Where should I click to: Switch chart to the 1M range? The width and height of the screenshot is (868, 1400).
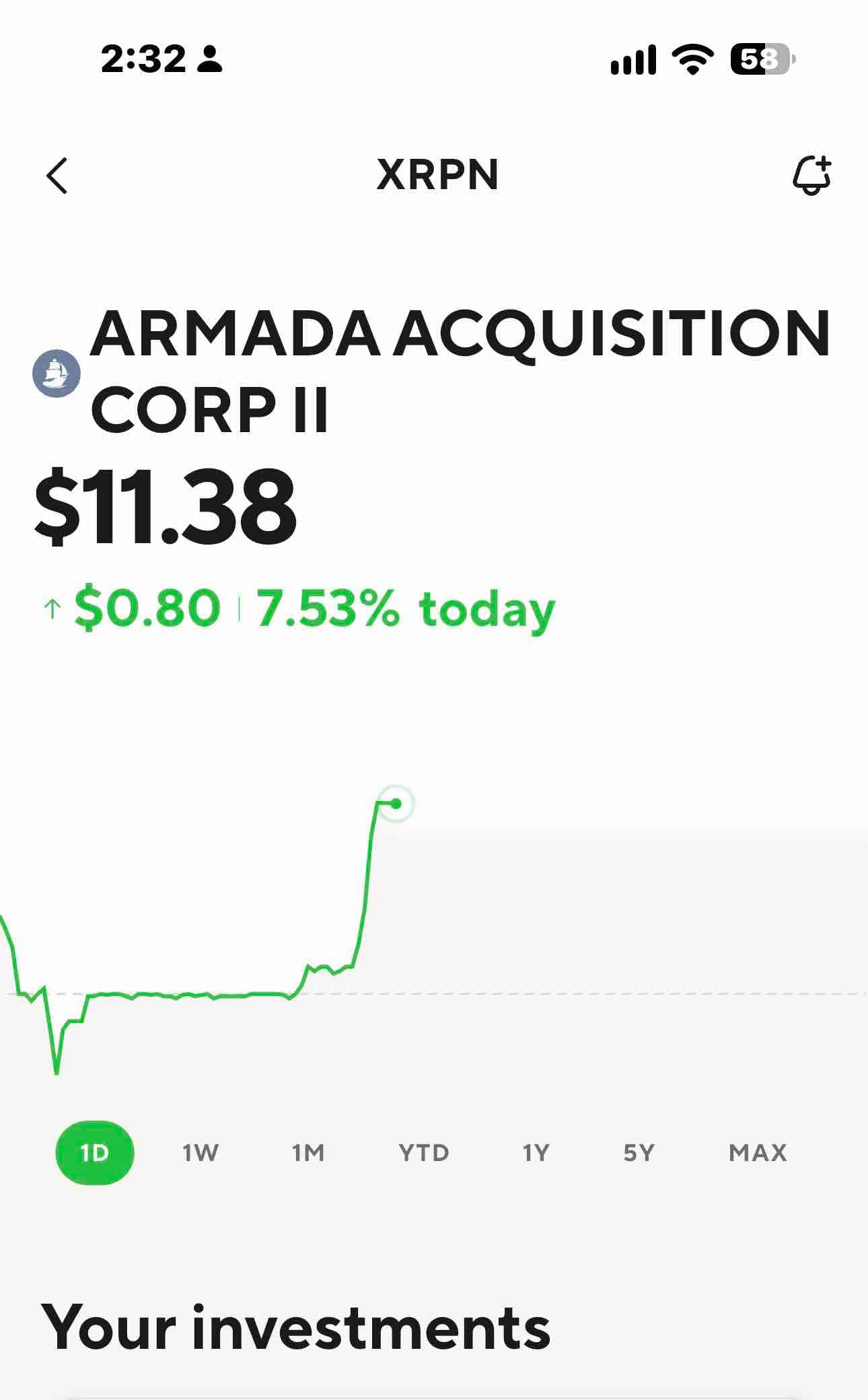308,1153
